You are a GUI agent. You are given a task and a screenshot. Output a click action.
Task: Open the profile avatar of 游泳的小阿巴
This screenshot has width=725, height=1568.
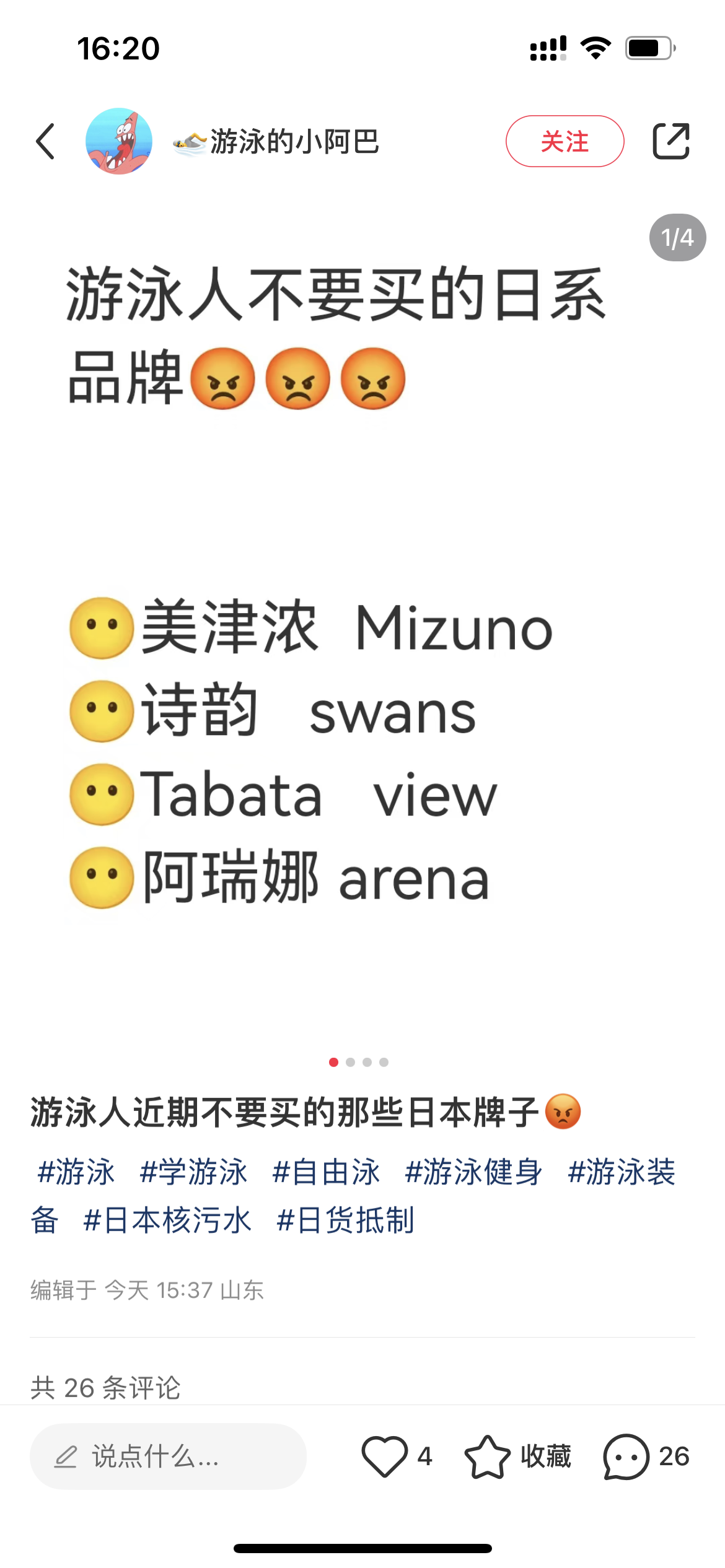(119, 141)
